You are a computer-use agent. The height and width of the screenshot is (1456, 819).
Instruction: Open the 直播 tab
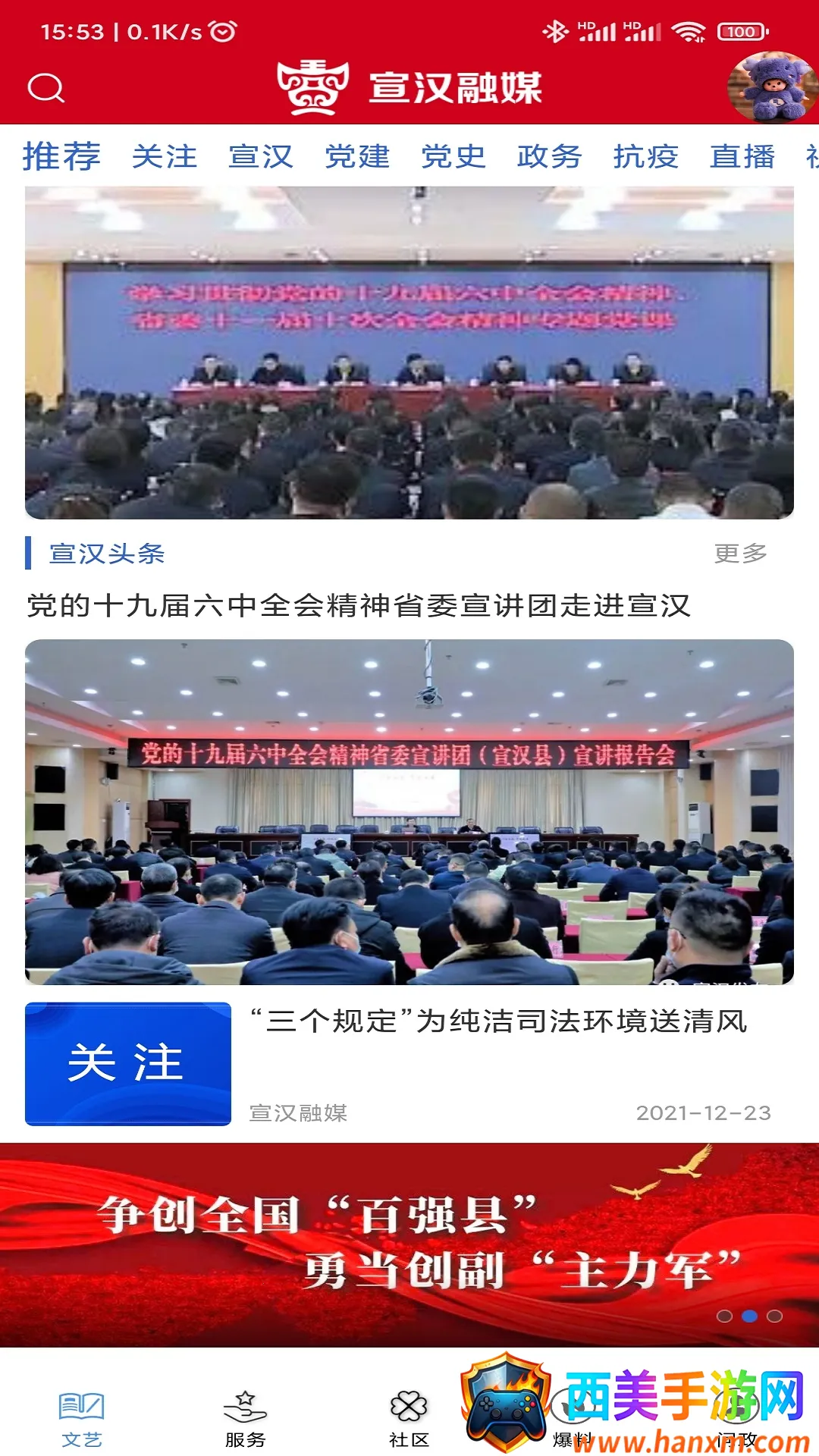point(742,157)
